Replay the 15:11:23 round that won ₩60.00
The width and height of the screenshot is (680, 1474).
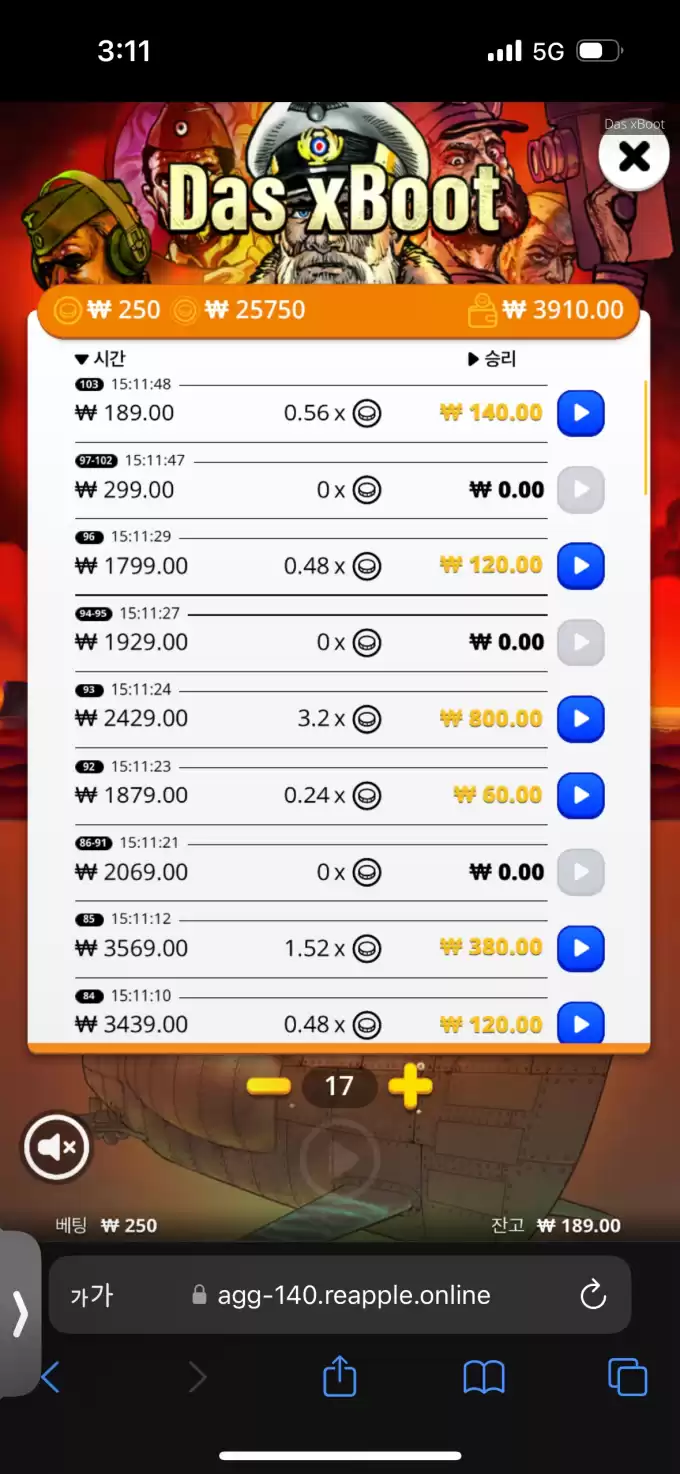pos(580,795)
